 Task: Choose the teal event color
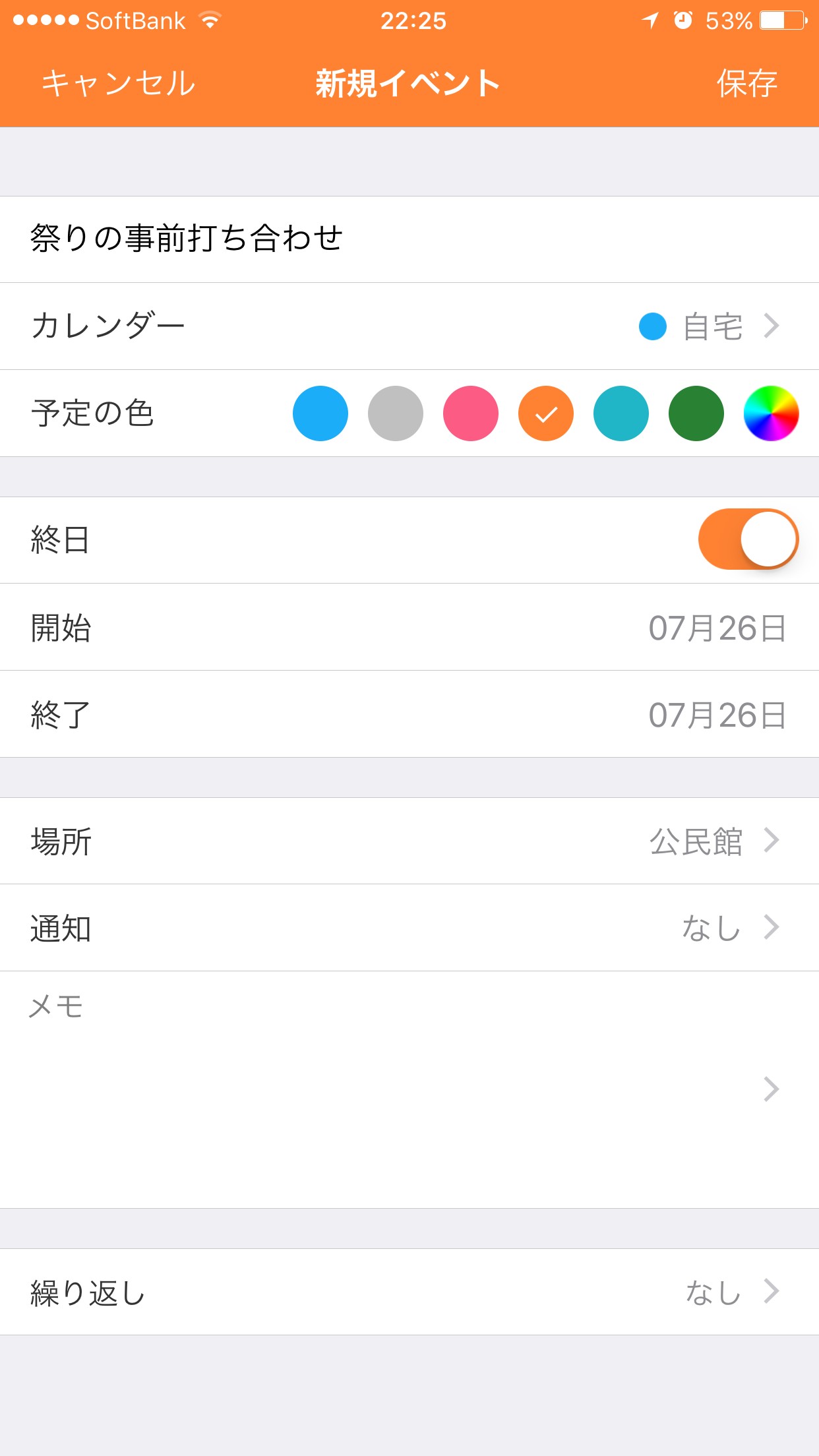click(x=621, y=413)
